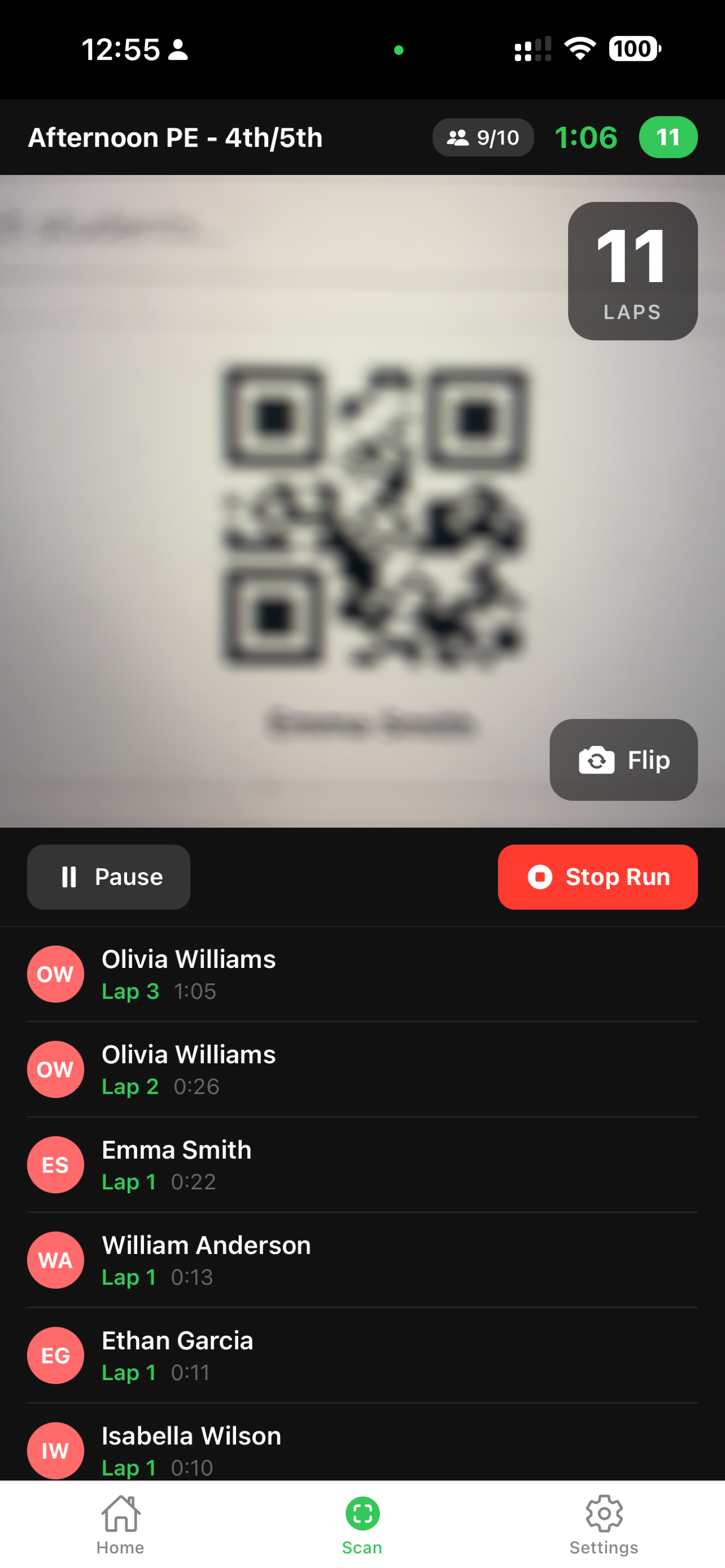Tap the green lap count badge in header

click(x=669, y=138)
